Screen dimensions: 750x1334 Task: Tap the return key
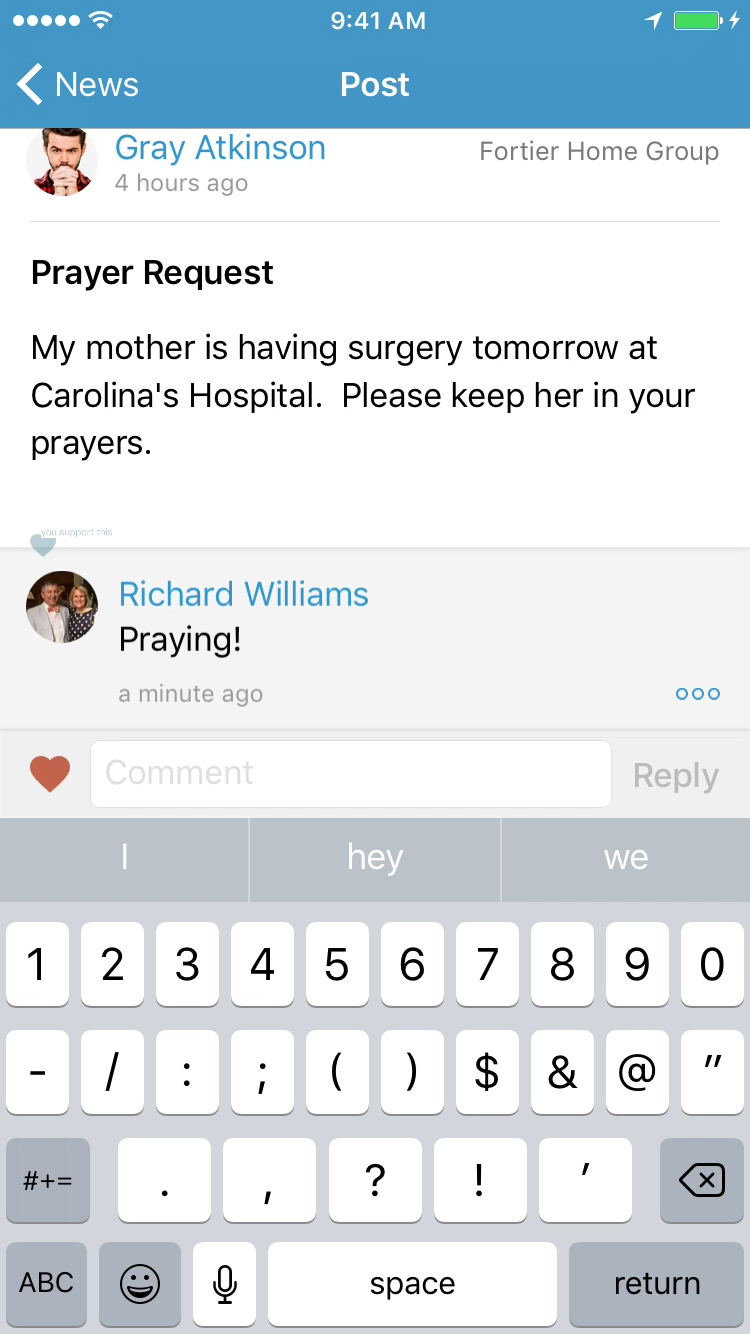pos(656,1284)
